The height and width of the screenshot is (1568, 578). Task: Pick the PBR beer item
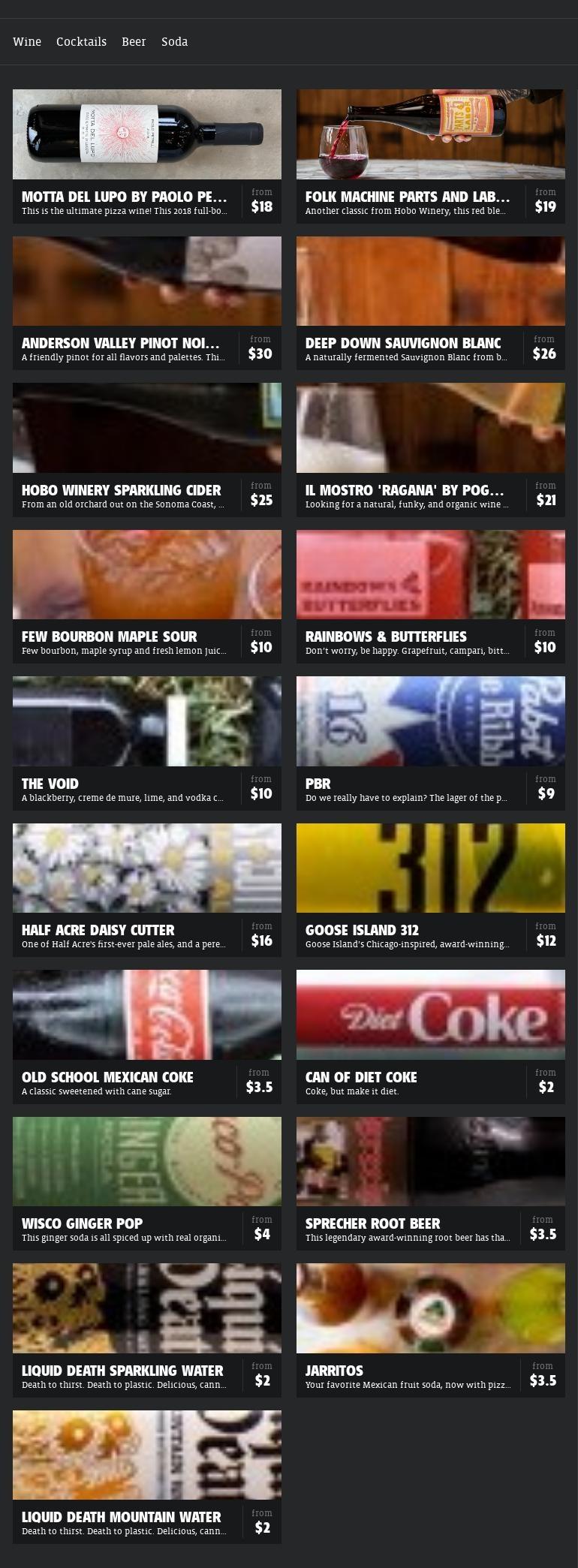[430, 743]
